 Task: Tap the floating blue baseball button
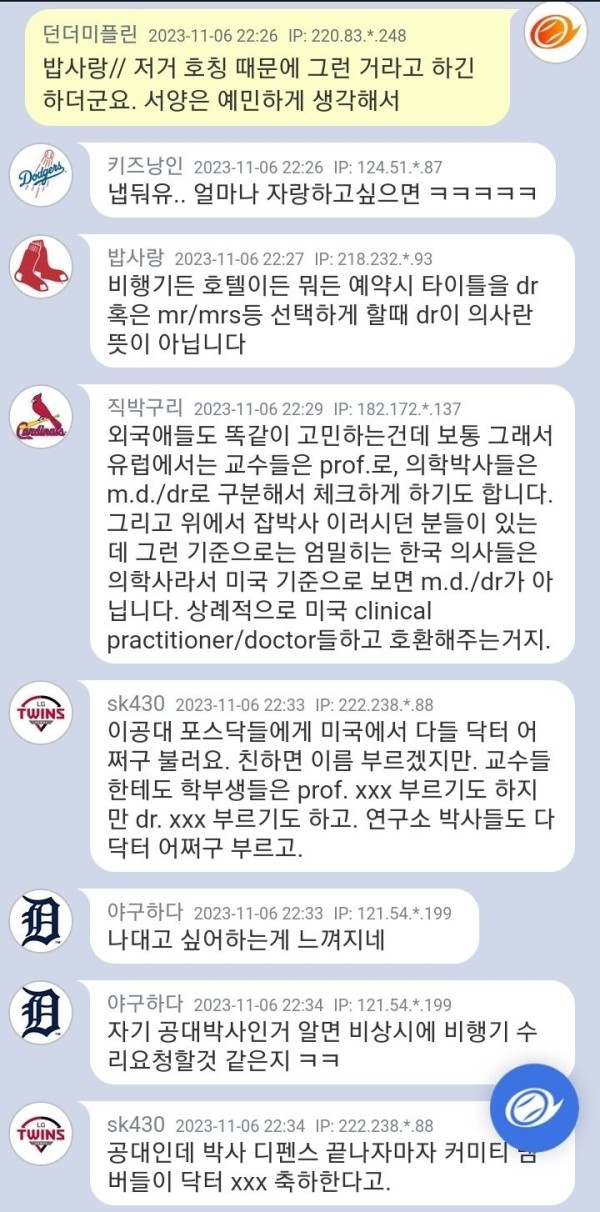[x=534, y=1108]
